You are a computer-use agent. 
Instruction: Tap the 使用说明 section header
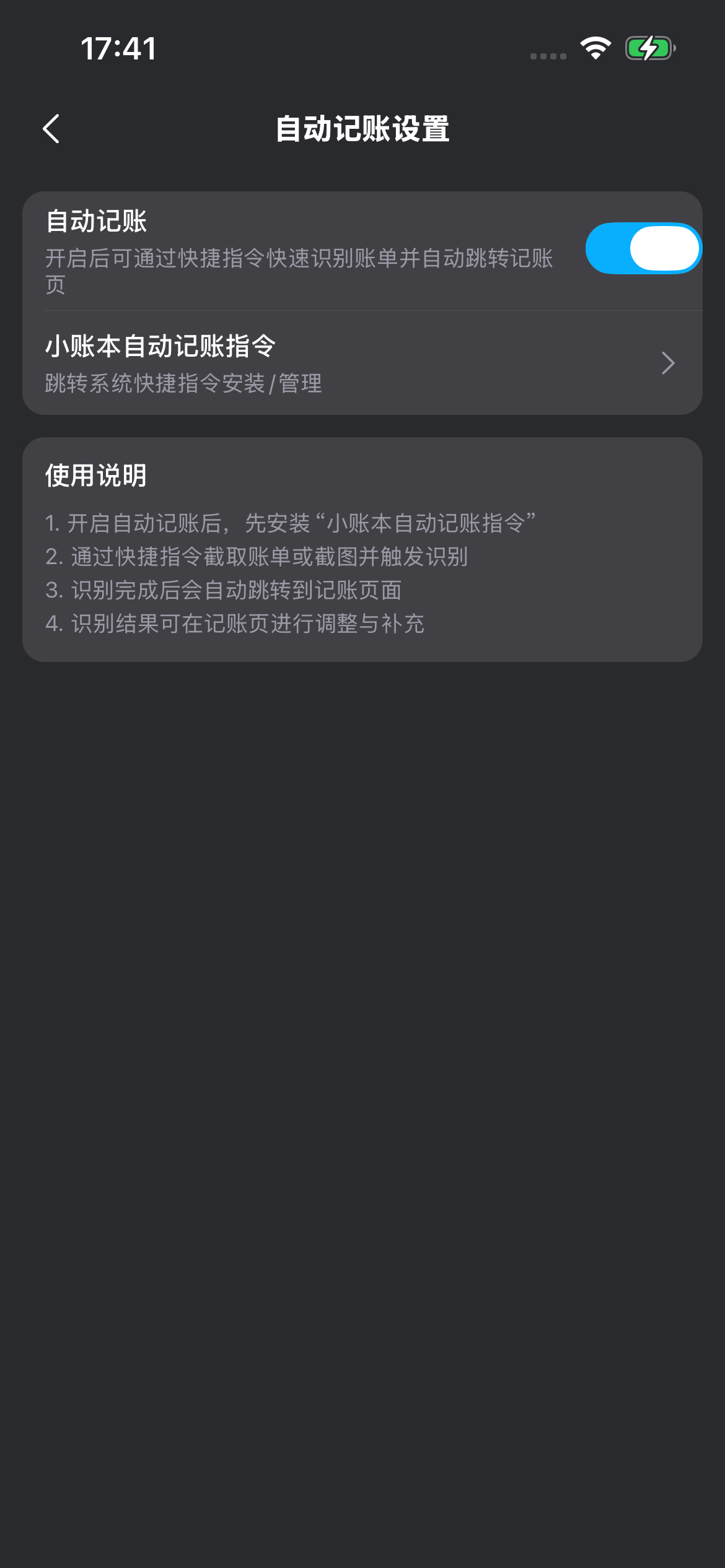pyautogui.click(x=96, y=477)
